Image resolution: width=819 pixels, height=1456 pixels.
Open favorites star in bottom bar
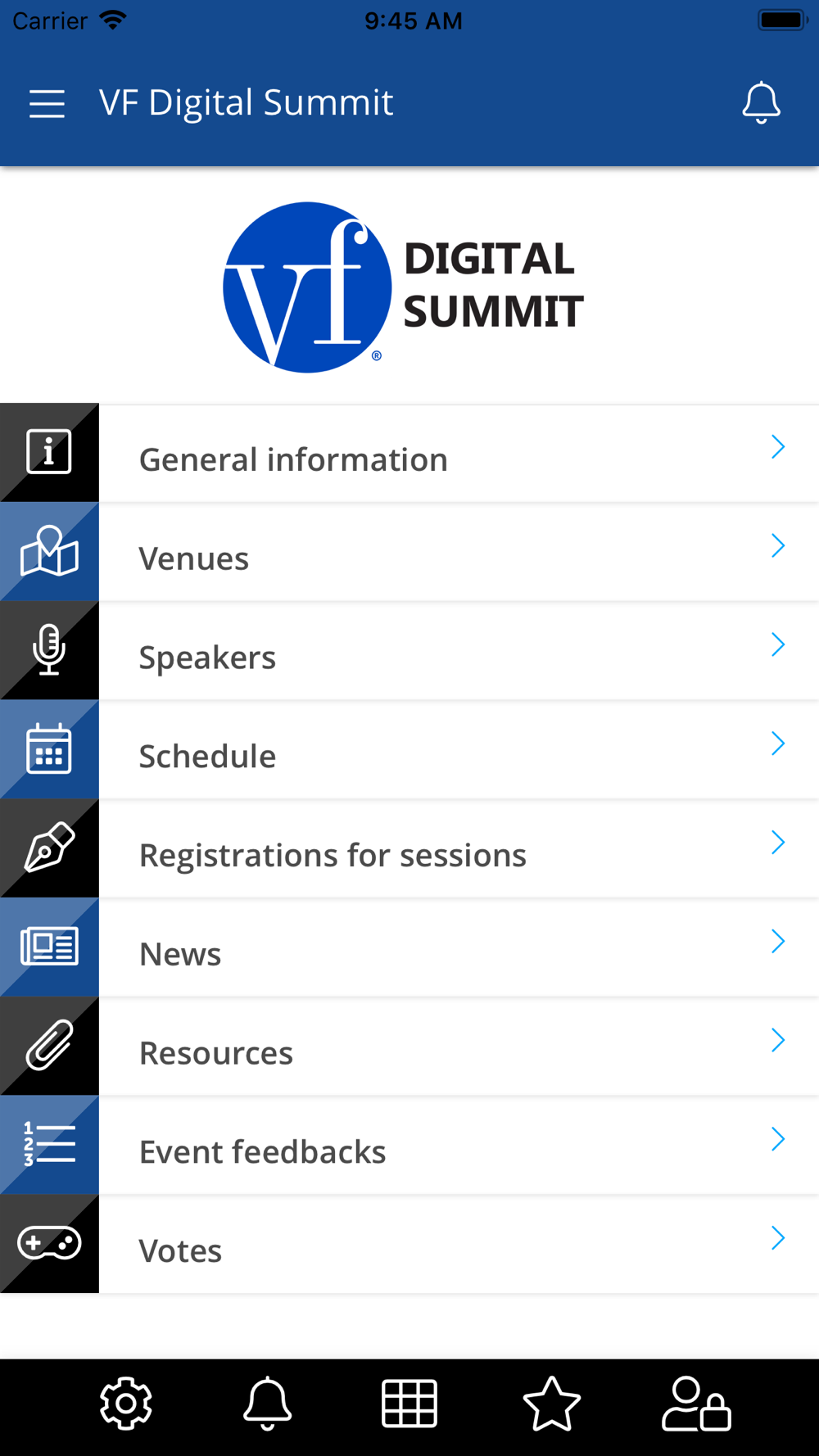(x=552, y=1404)
